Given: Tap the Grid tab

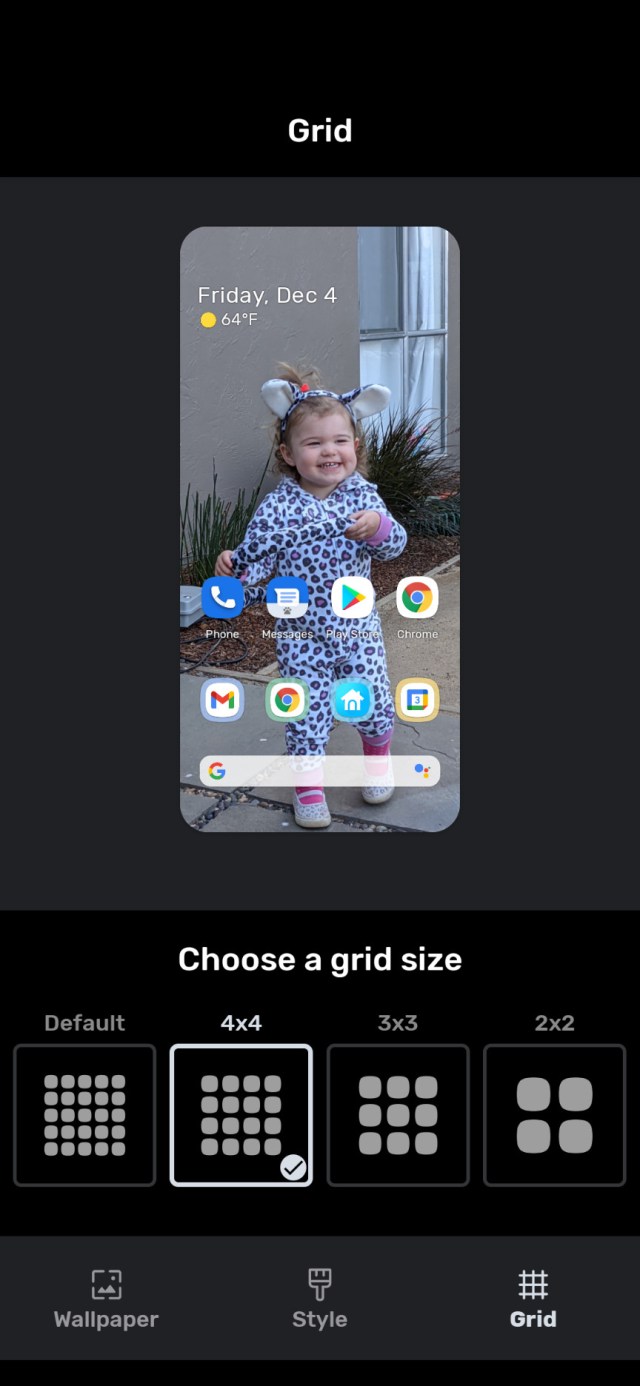Looking at the screenshot, I should tap(532, 1298).
